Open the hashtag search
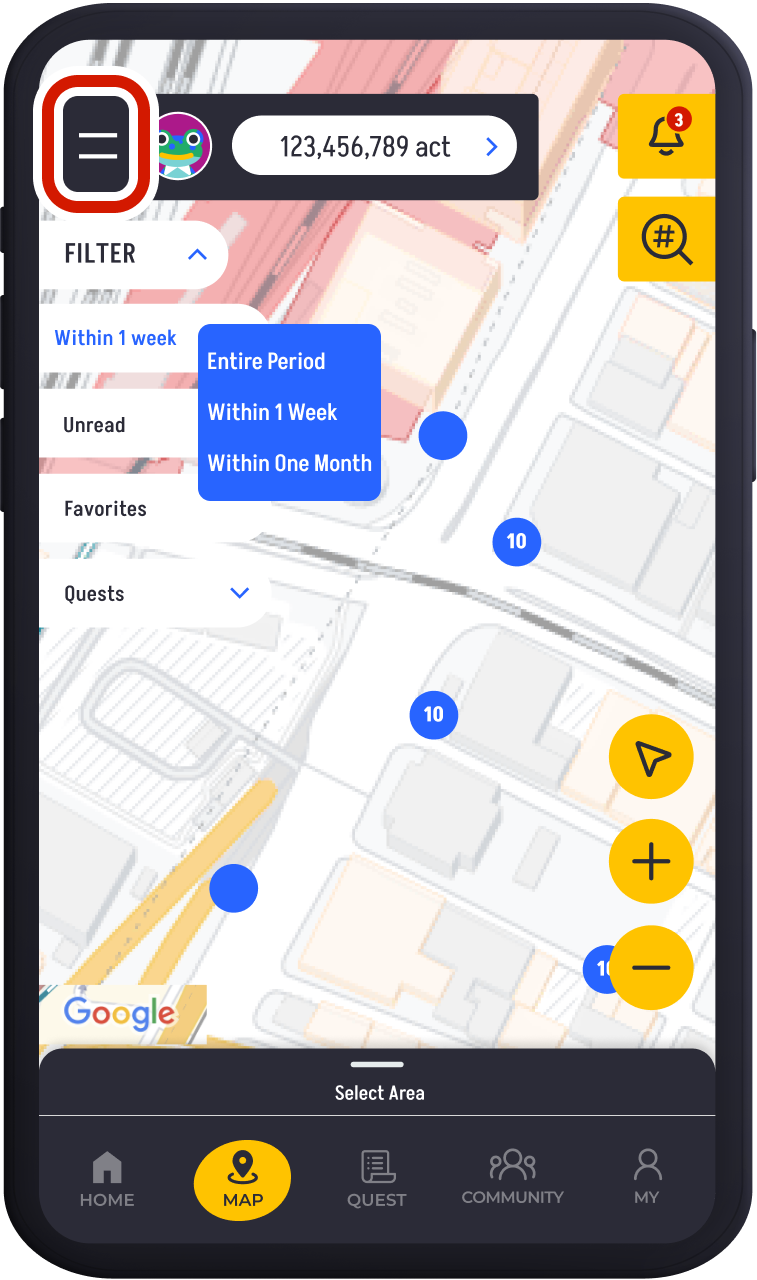The width and height of the screenshot is (757, 1280). (666, 239)
